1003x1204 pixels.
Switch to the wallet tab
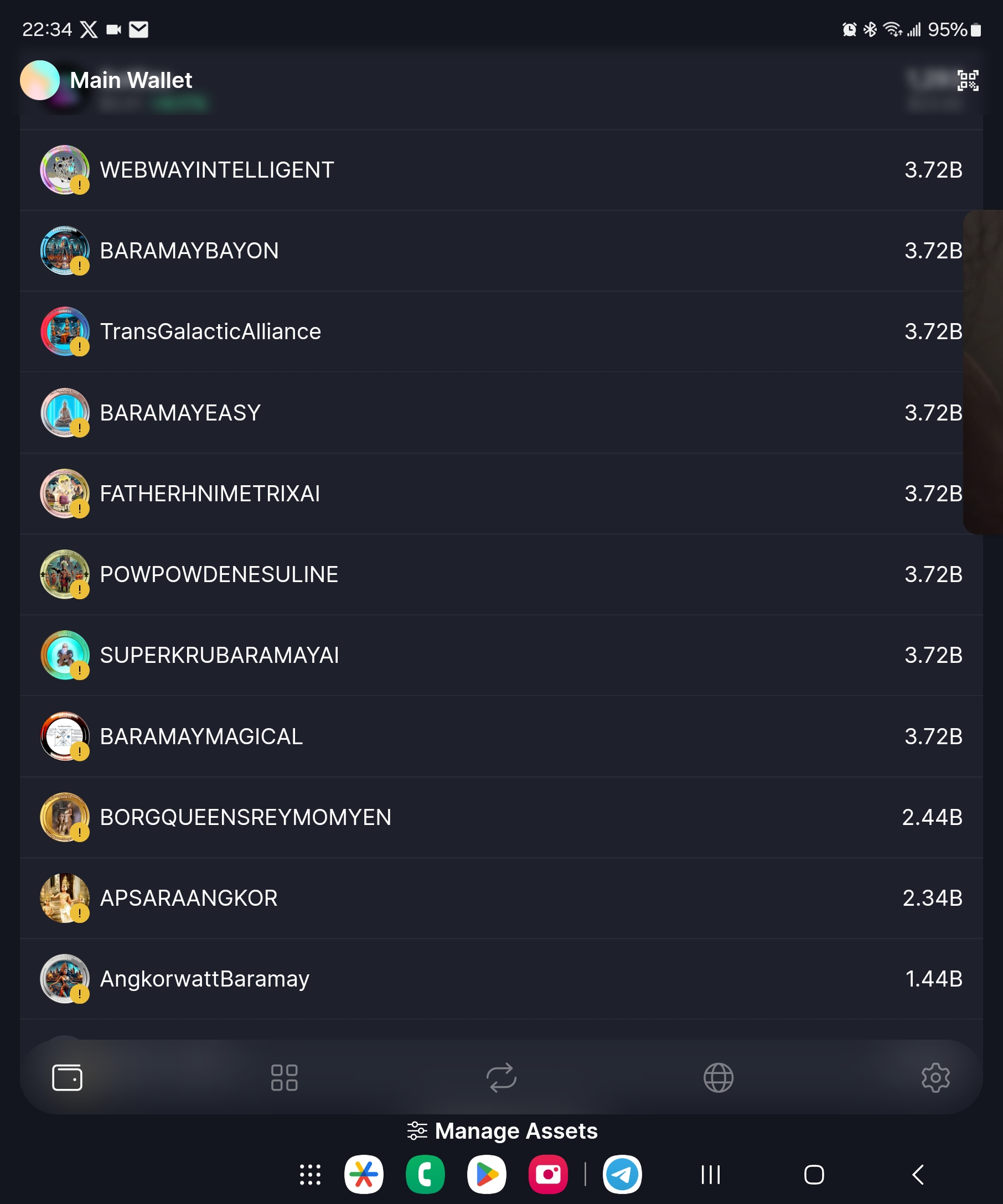67,1078
